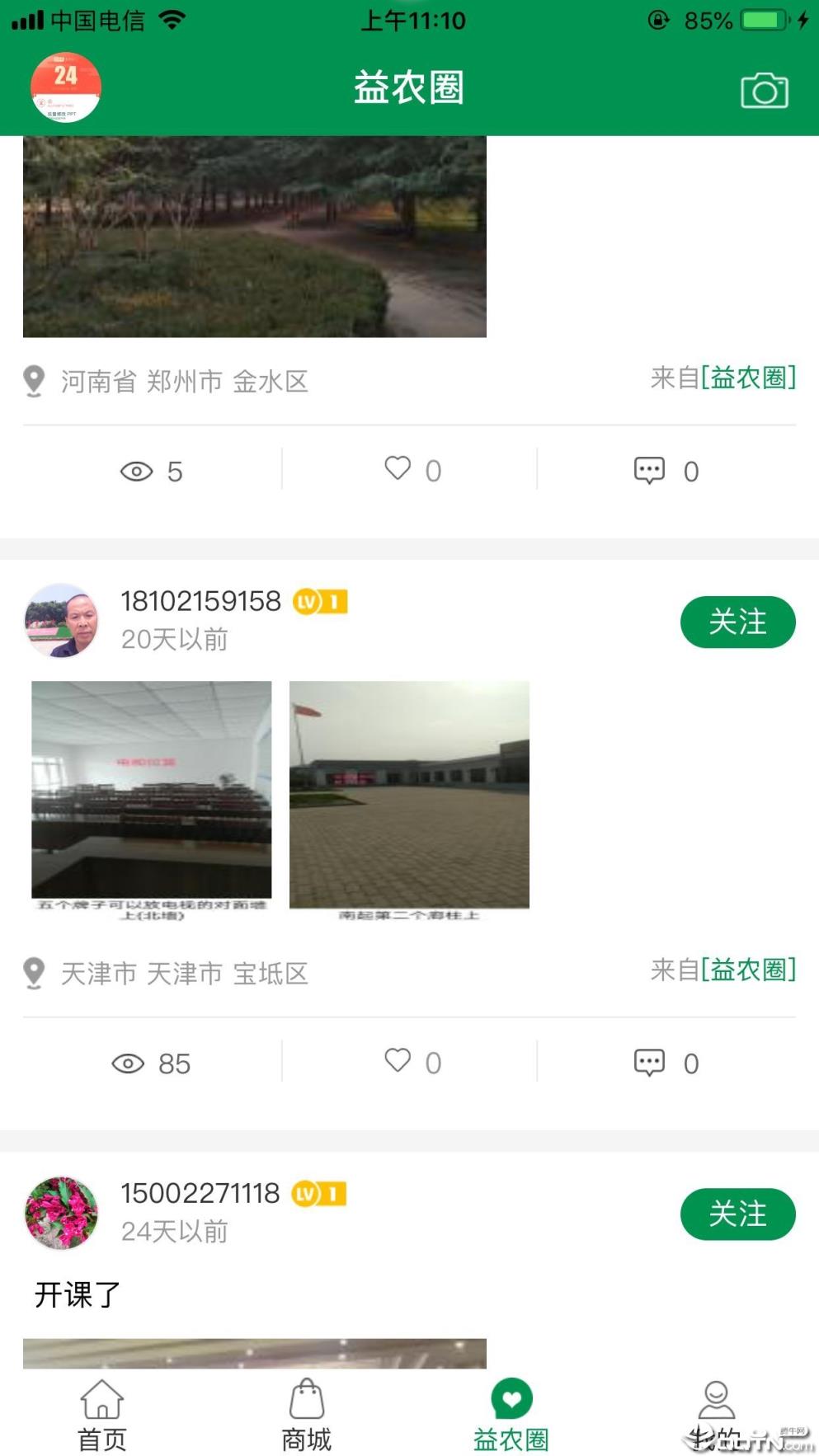Switch to the 首页 tab
This screenshot has width=819, height=1456.
click(x=101, y=1411)
